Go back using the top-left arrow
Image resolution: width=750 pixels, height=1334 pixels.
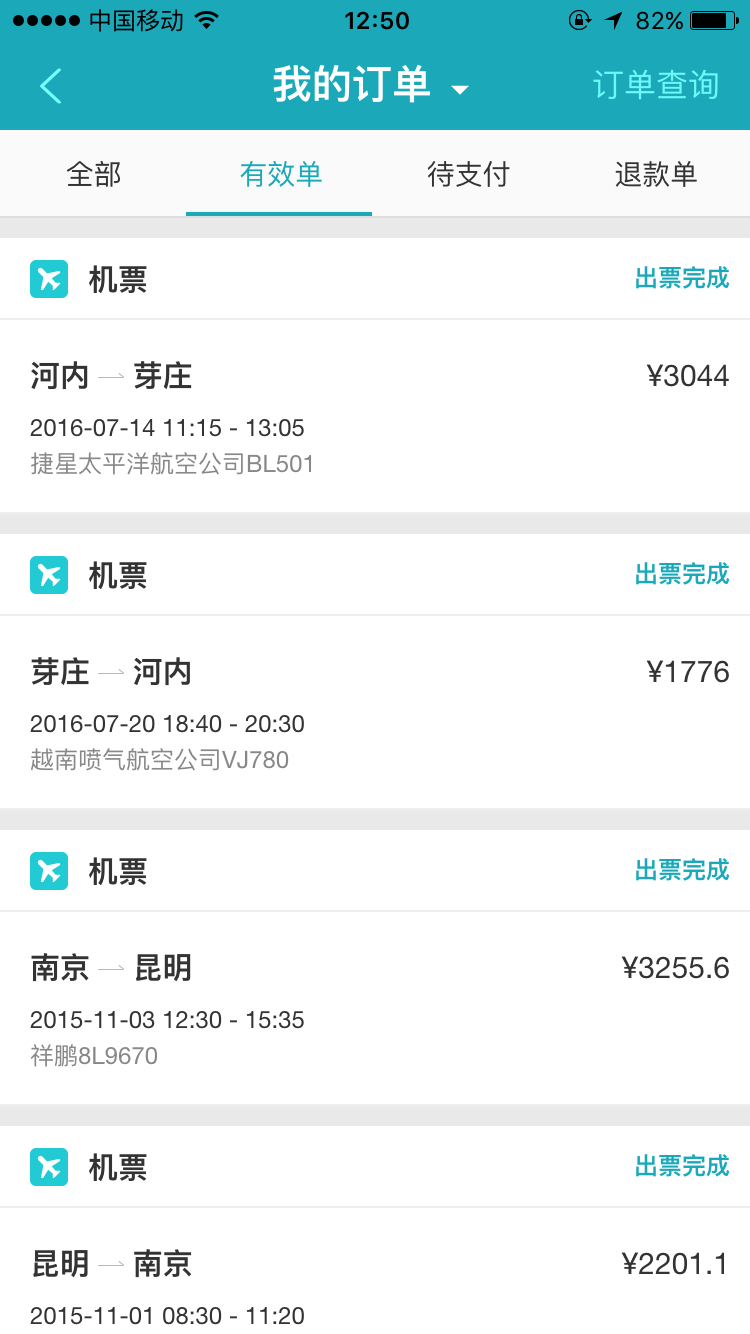coord(51,86)
